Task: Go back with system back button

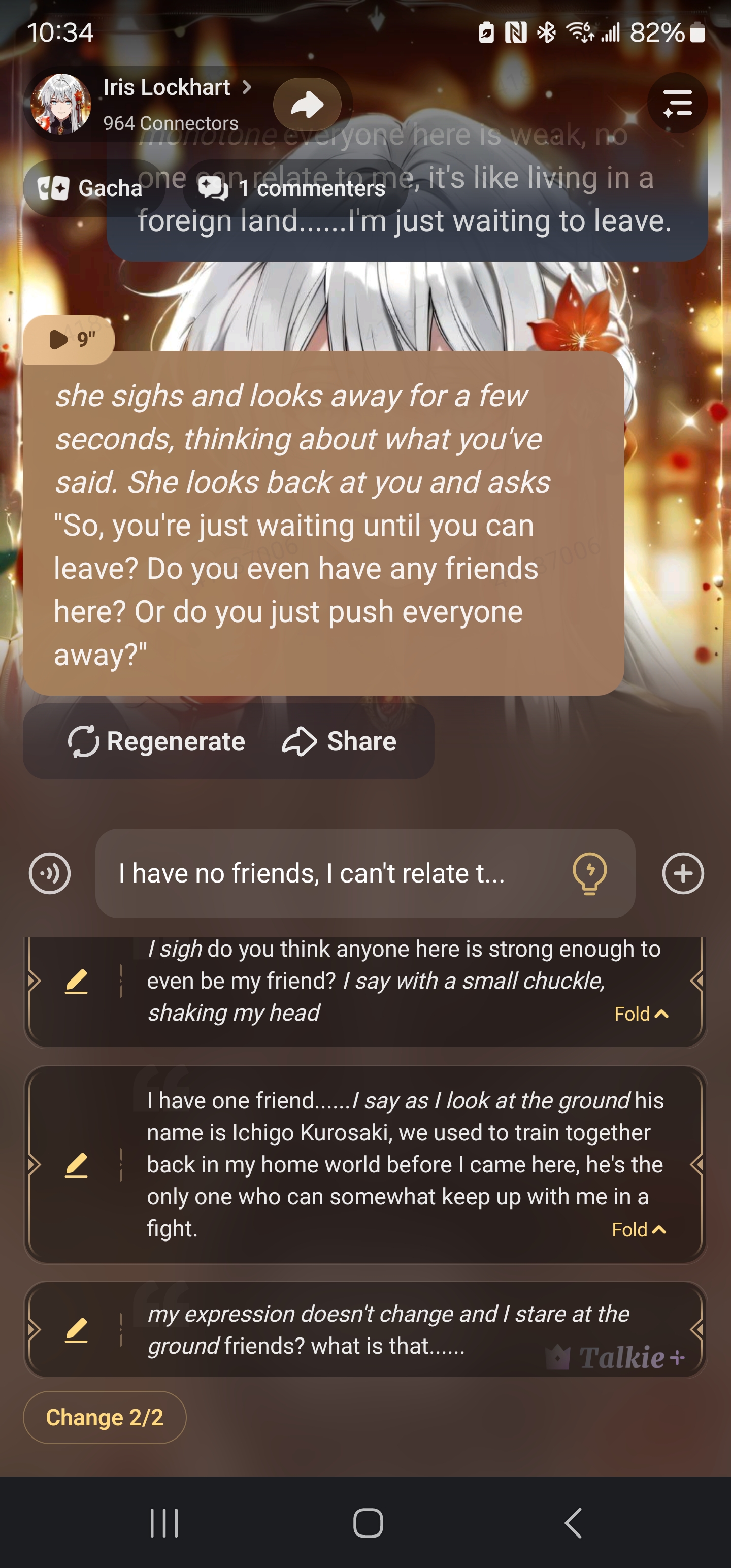Action: (x=573, y=1523)
